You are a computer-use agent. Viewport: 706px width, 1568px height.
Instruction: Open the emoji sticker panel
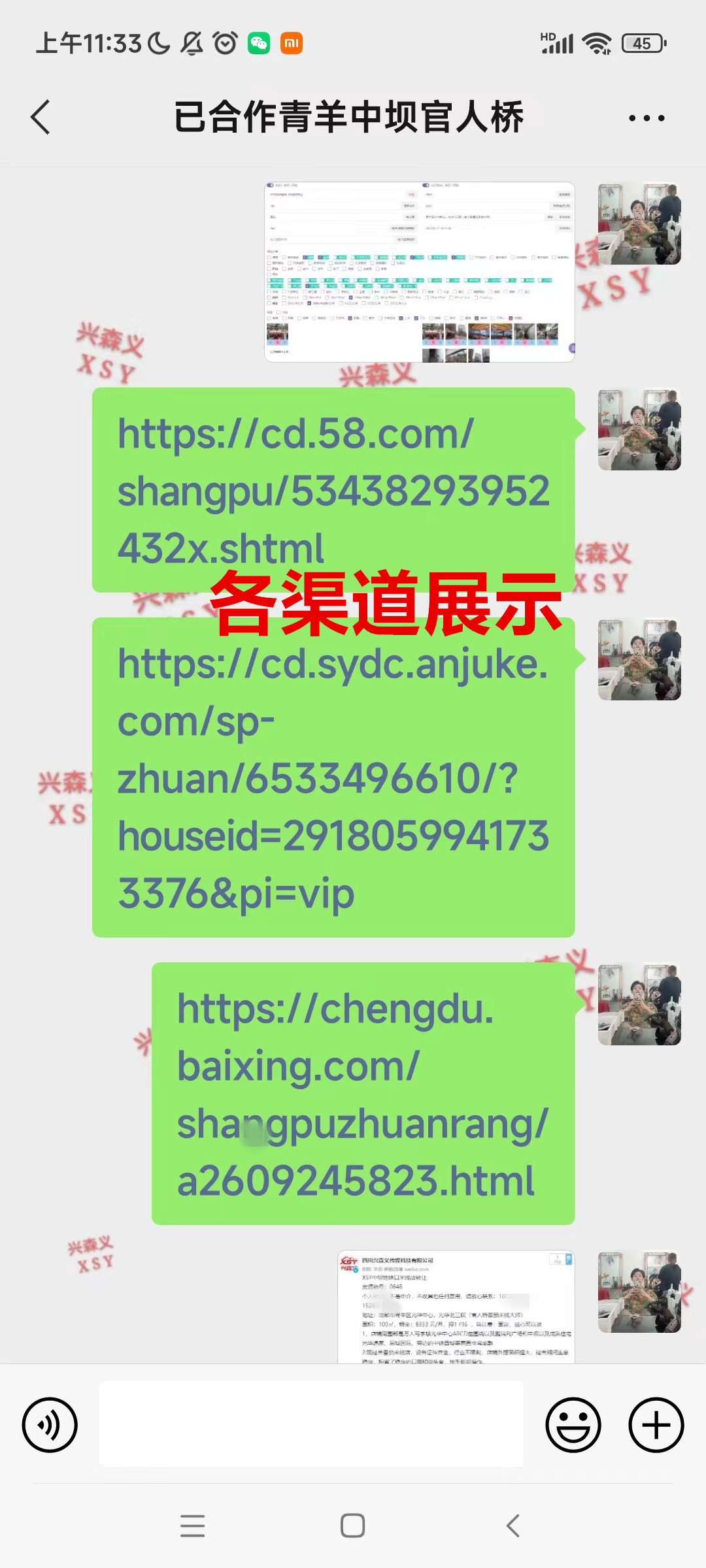[x=573, y=1425]
